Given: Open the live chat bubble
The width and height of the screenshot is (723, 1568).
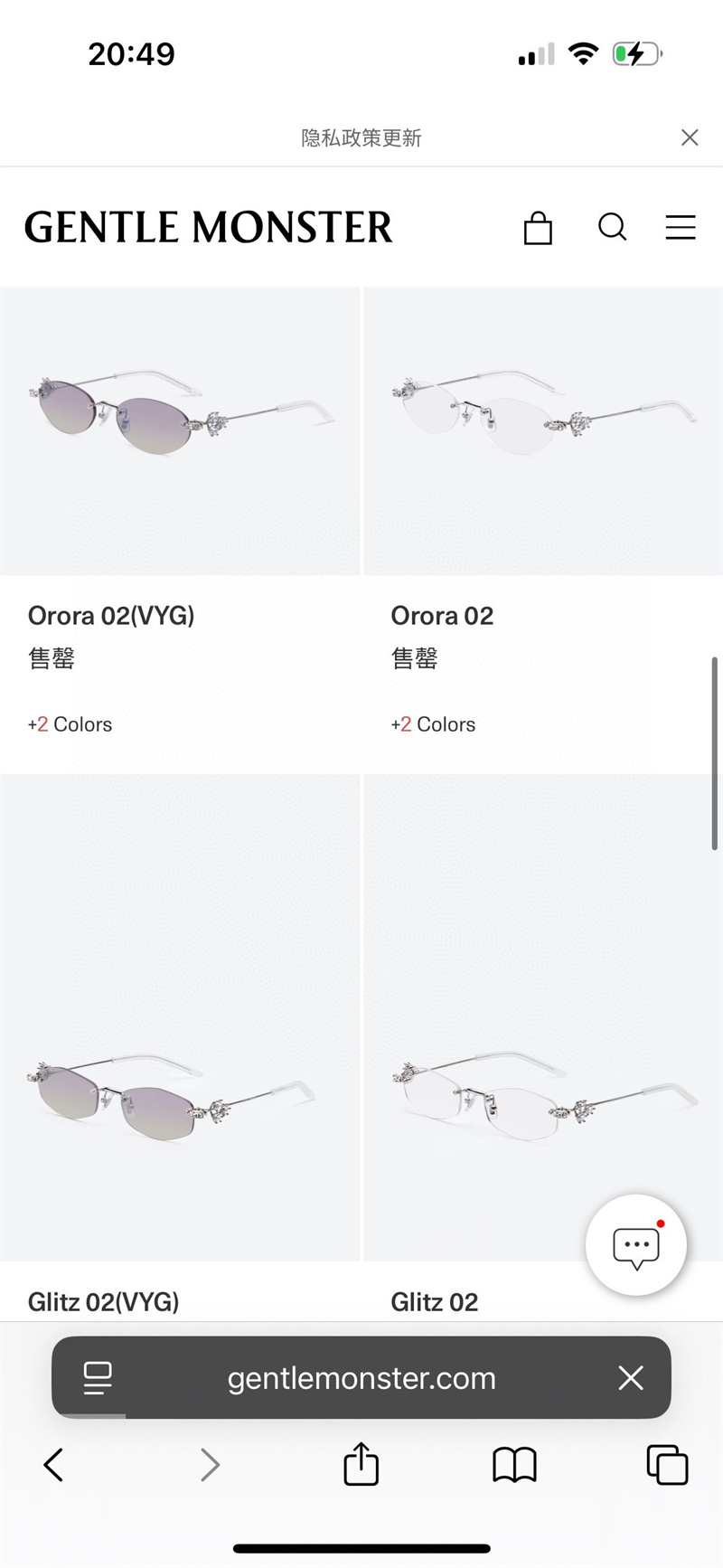Looking at the screenshot, I should point(636,1245).
